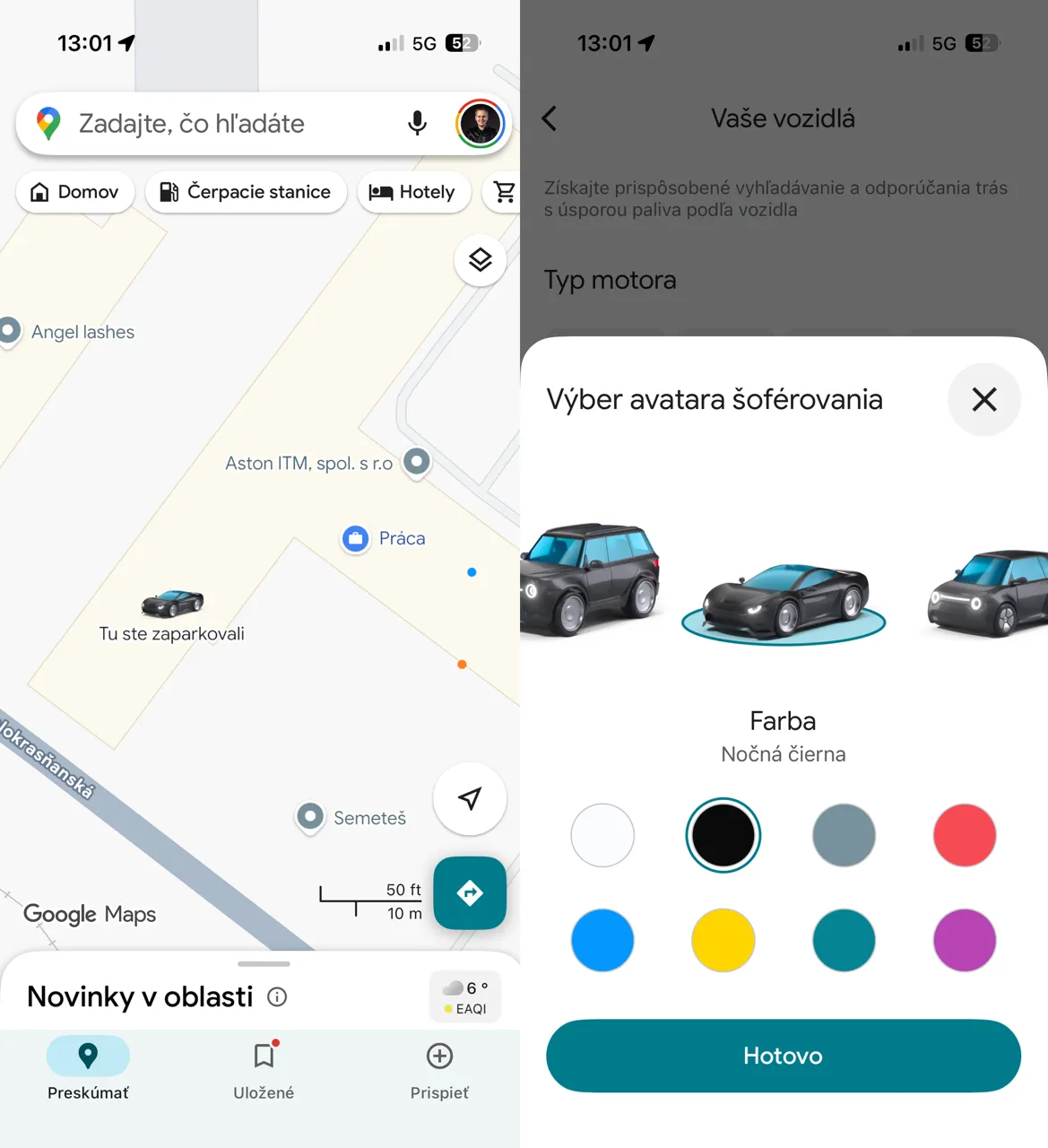Select the Domov chip
Screen dimensions: 1048x1148
(75, 192)
